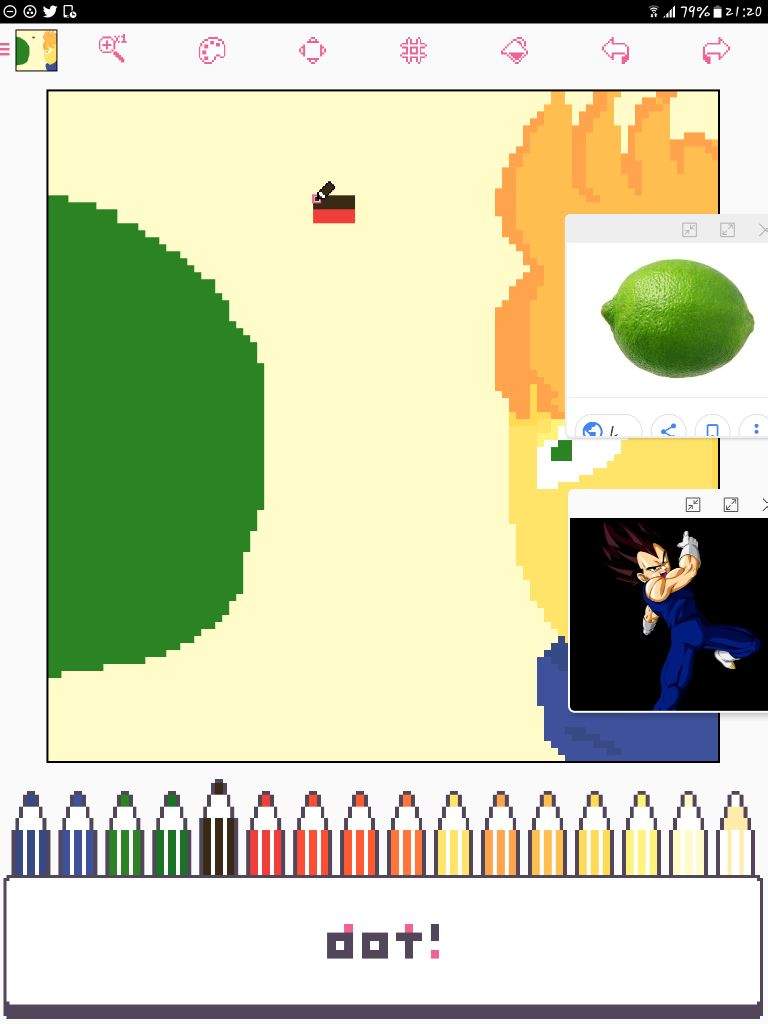Expand the Vegeta reference window
This screenshot has width=768, height=1024.
coord(731,505)
